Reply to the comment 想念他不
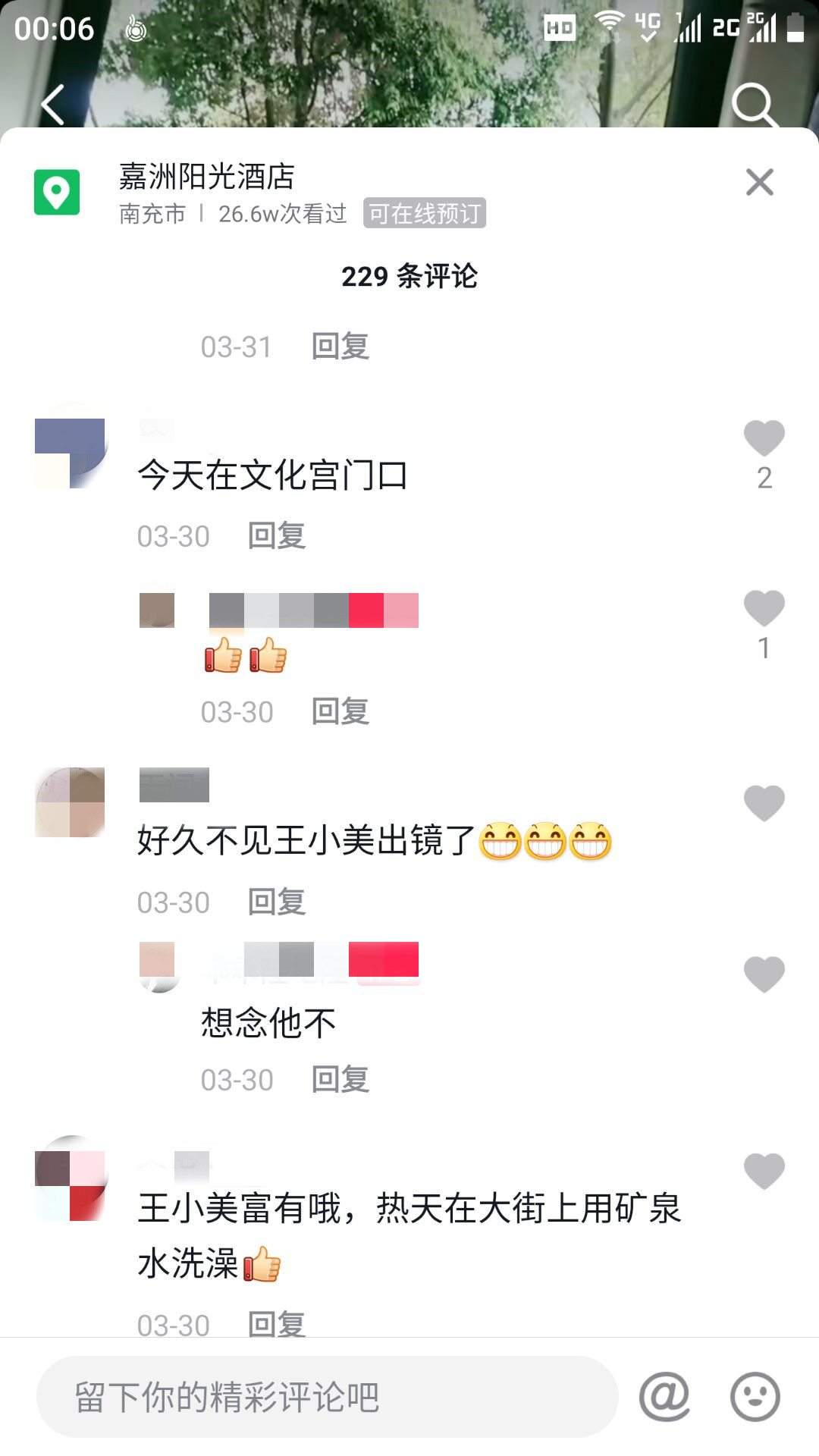The width and height of the screenshot is (819, 1456). 340,1079
